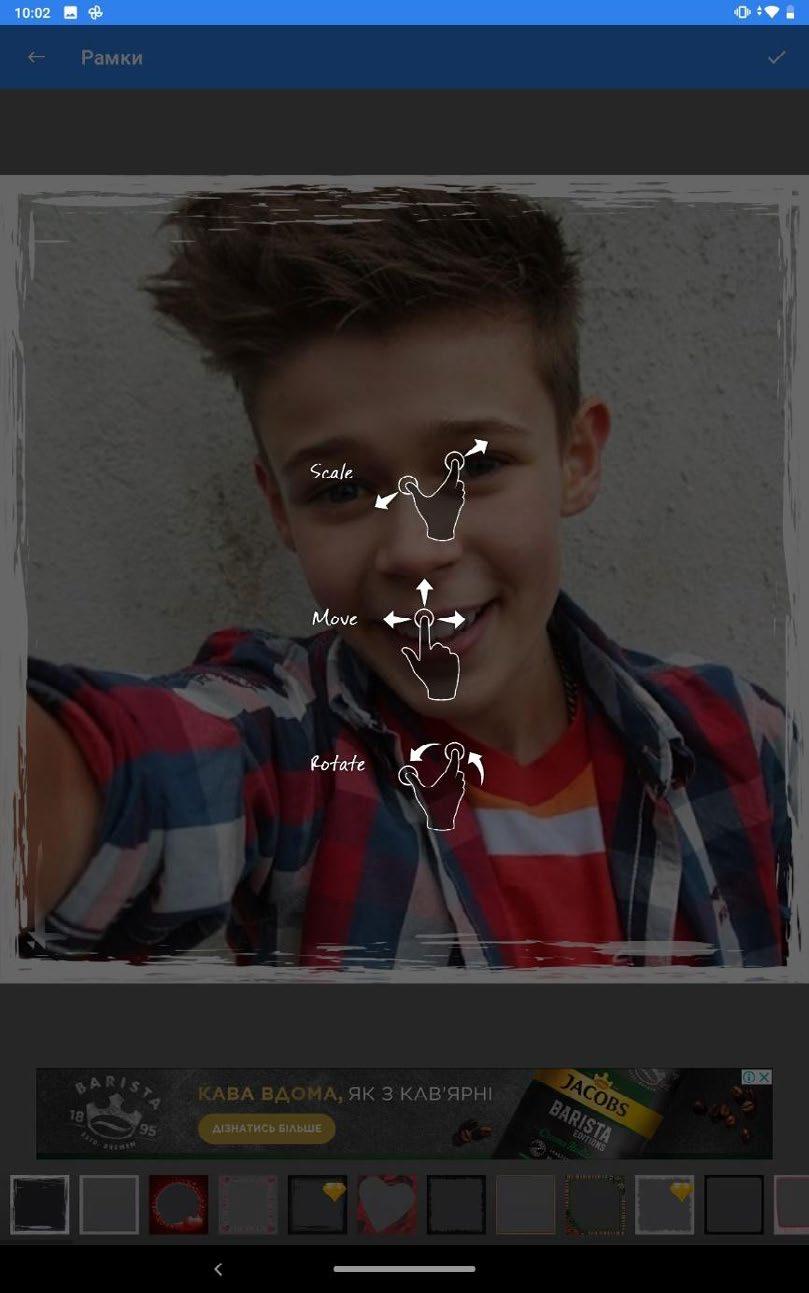Select the first white brushed frame thumbnail
Viewport: 809px width, 1293px height.
coord(40,1204)
